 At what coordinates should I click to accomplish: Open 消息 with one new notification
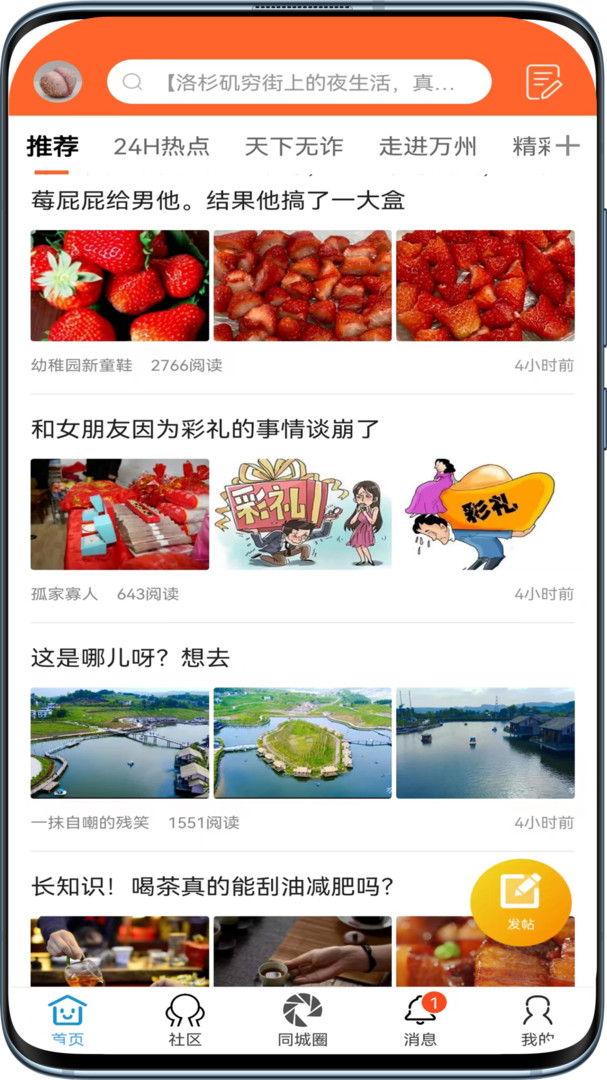pyautogui.click(x=420, y=1020)
